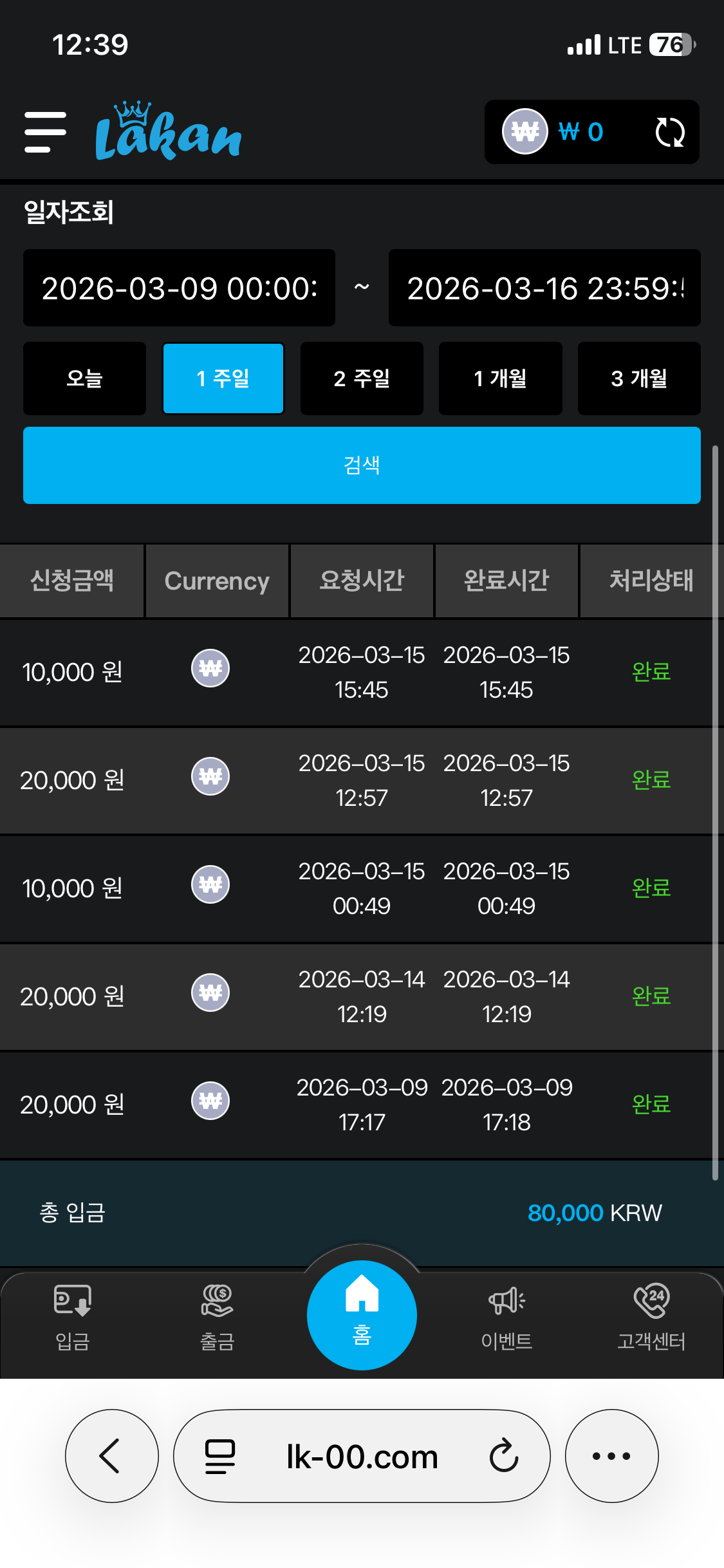Open the browser page menu icon
724x1568 pixels.
[x=220, y=1456]
